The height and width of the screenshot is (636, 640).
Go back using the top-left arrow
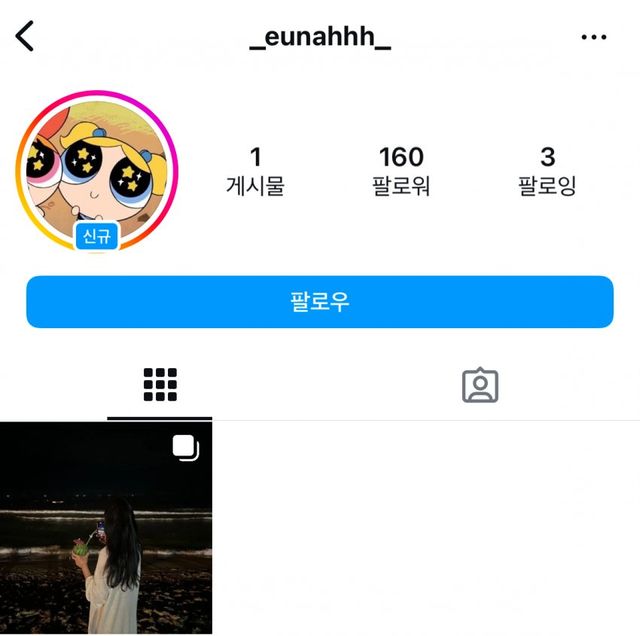point(25,36)
